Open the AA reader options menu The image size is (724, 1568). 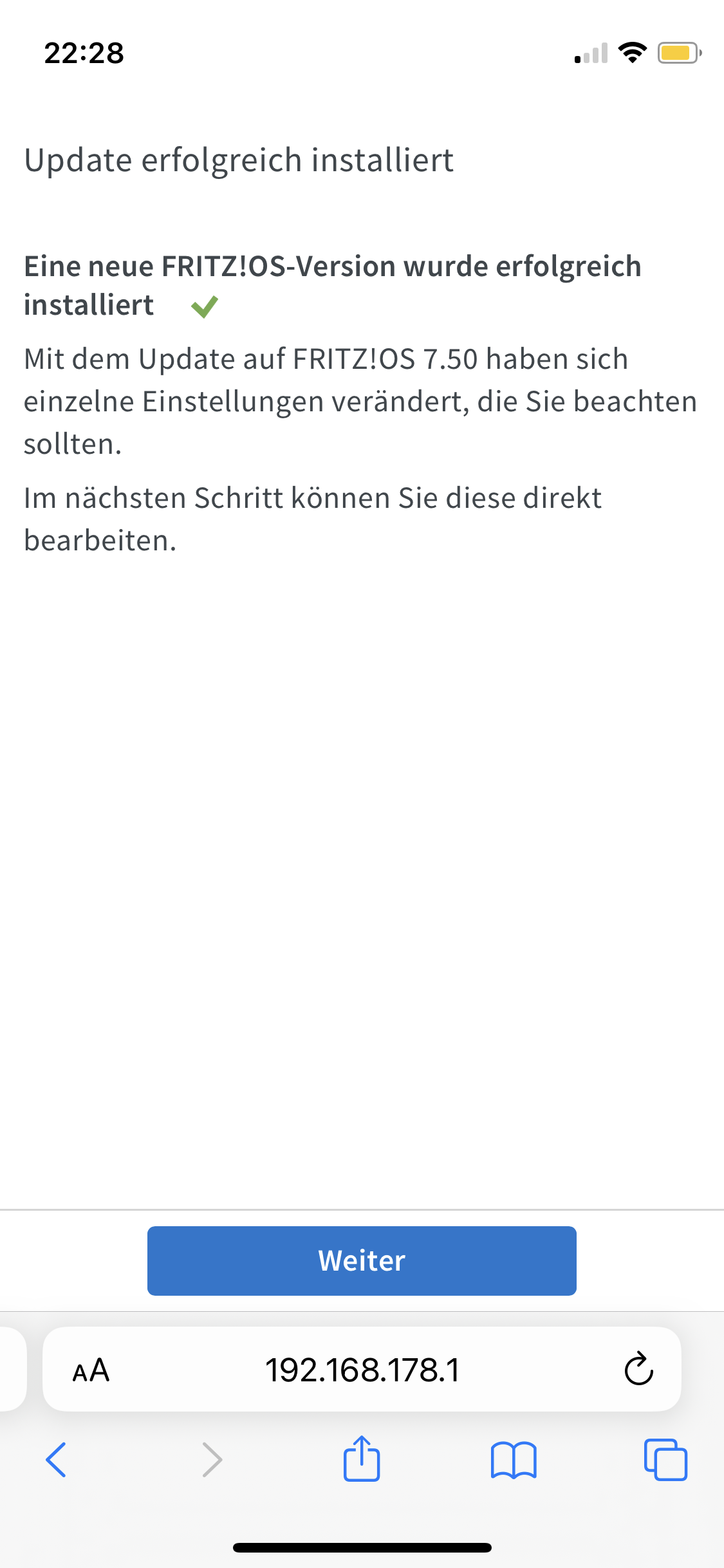(x=91, y=1370)
